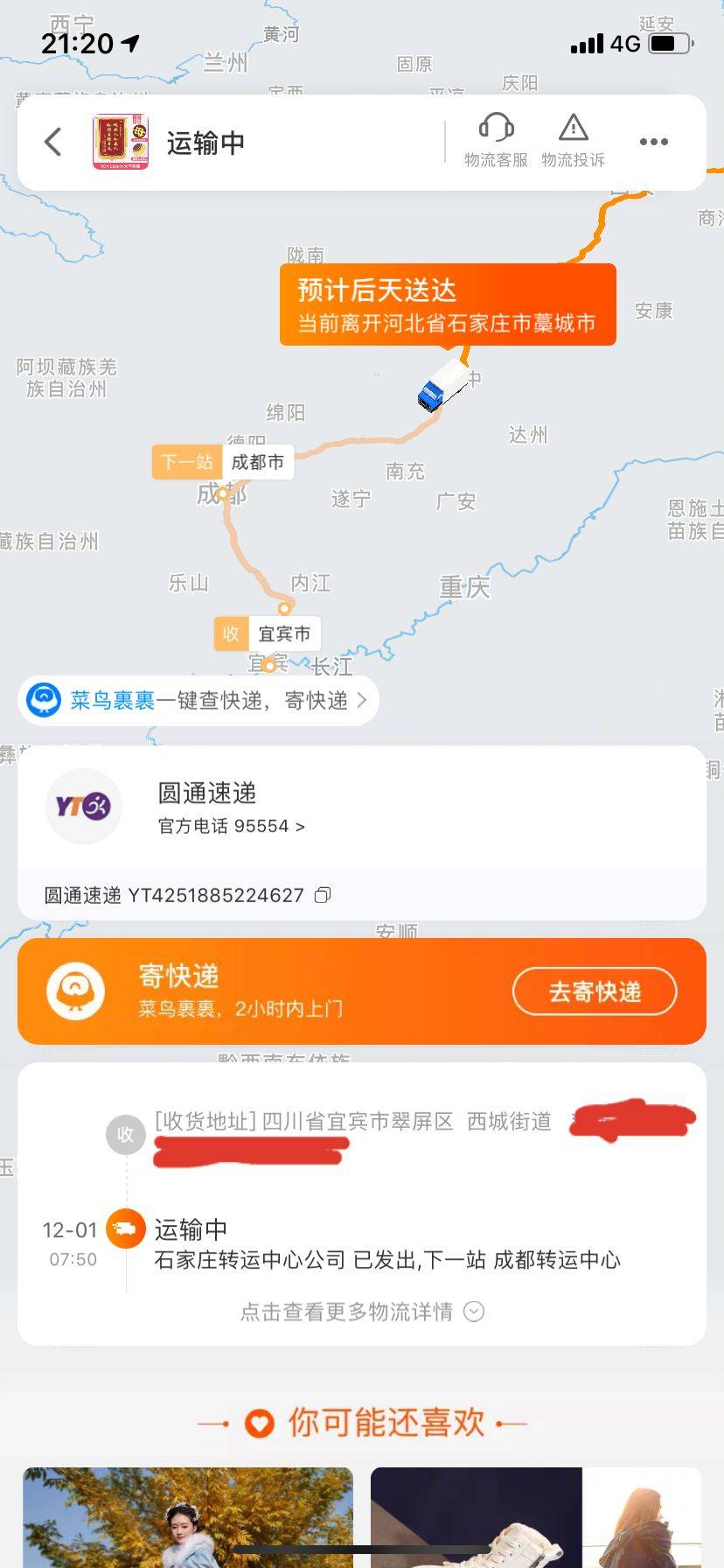Screen dimensions: 724x1568
Task: Open 物流客服 customer service
Action: click(496, 140)
